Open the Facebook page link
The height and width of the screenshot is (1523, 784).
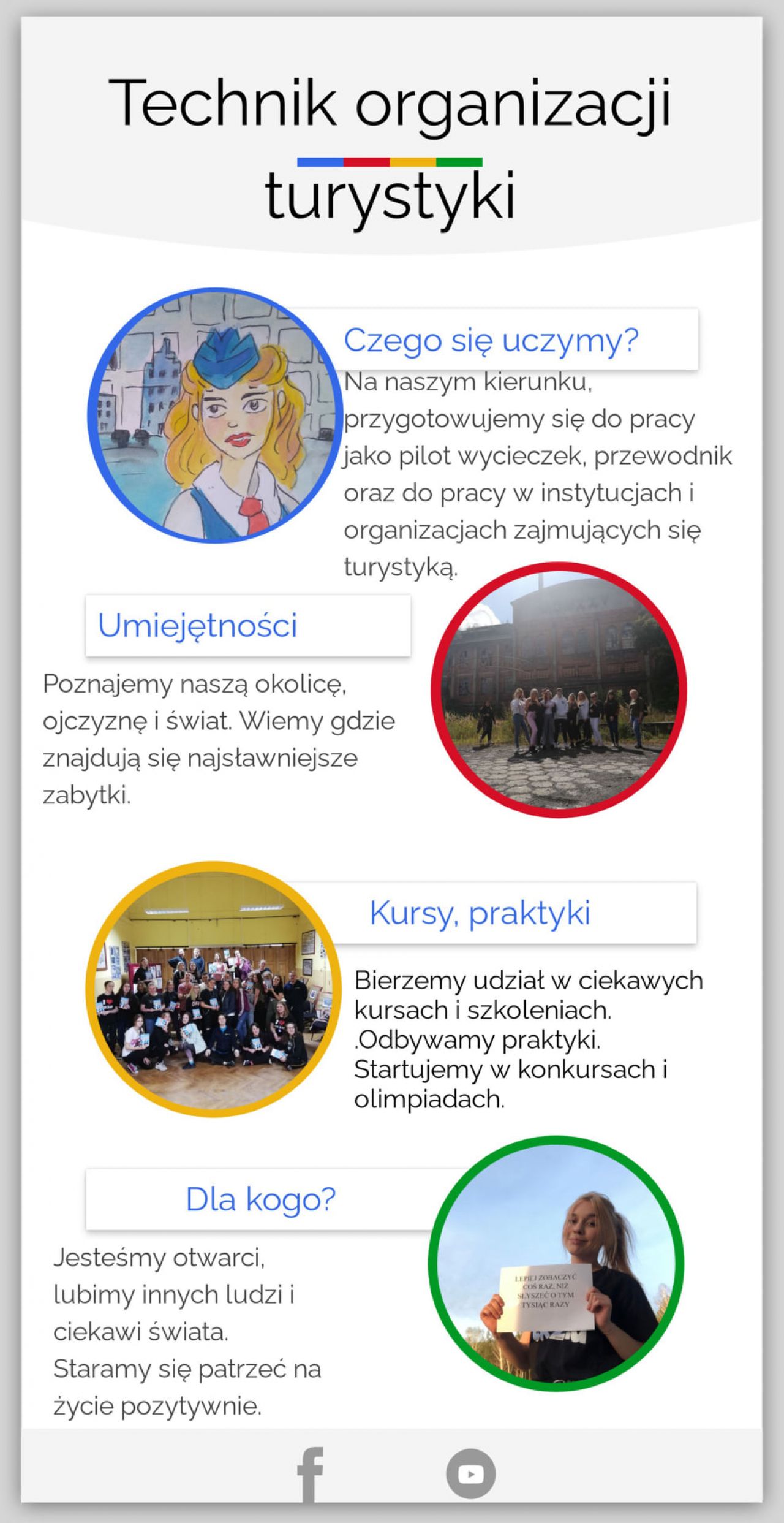click(x=310, y=1475)
